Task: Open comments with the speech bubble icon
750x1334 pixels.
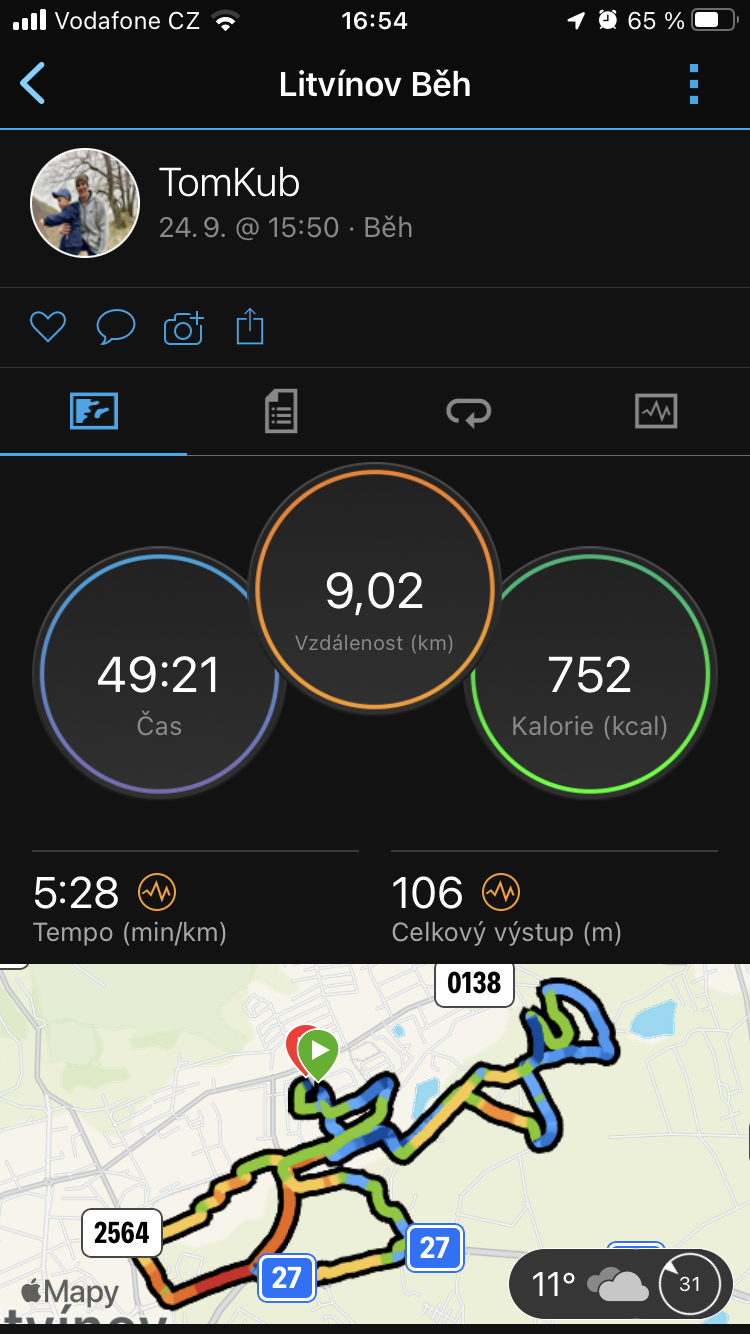Action: pos(115,327)
